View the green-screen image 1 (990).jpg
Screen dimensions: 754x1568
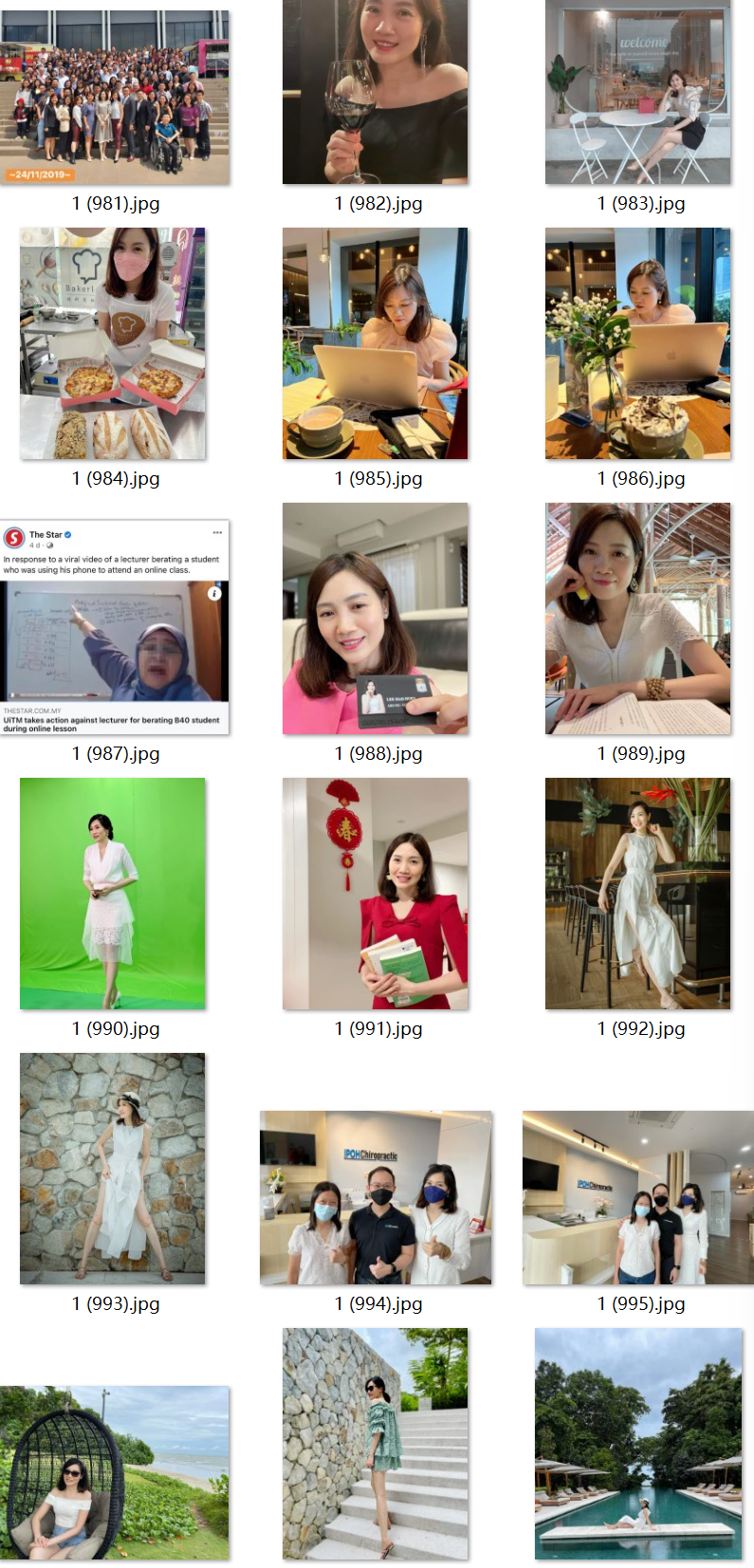(x=112, y=894)
